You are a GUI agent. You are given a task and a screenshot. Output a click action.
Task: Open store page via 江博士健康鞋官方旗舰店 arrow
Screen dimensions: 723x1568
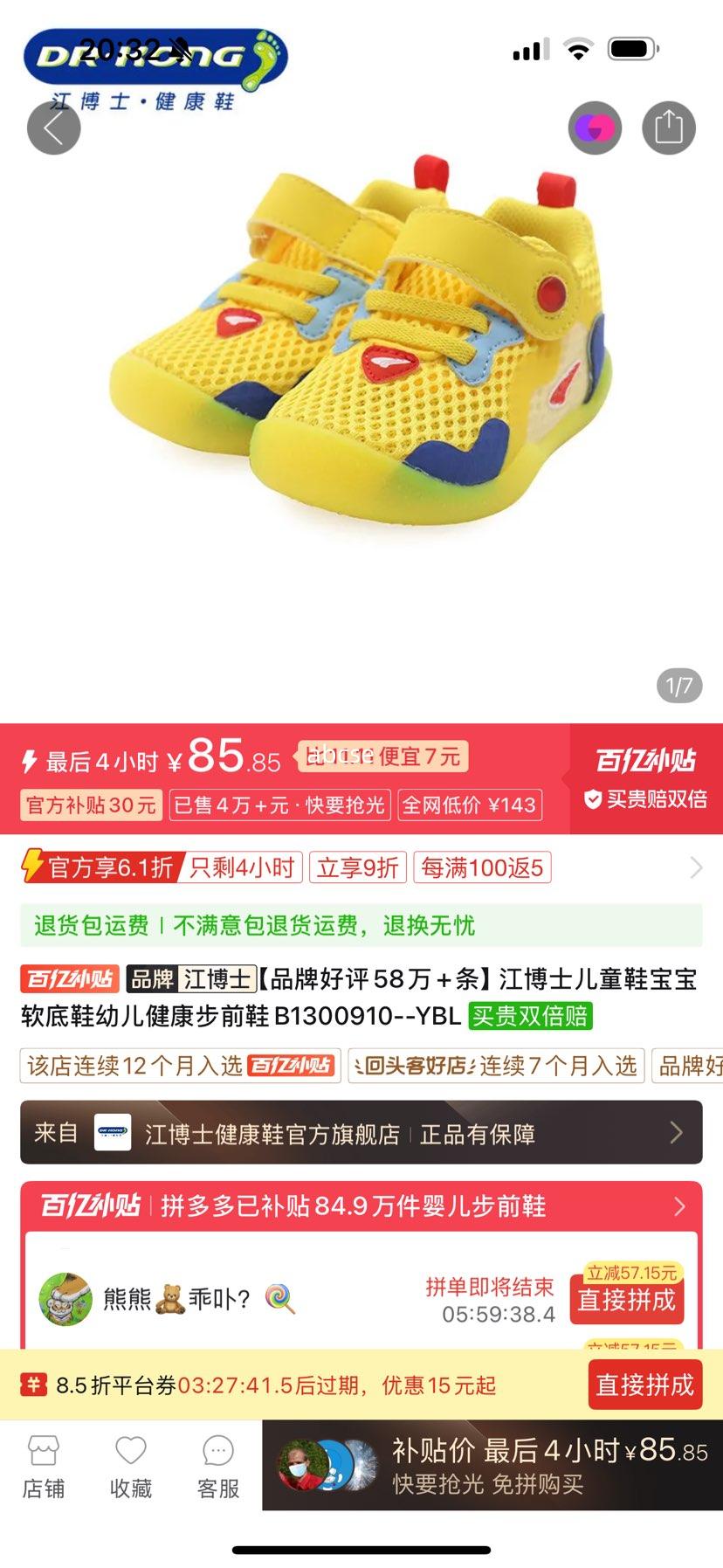[676, 1131]
